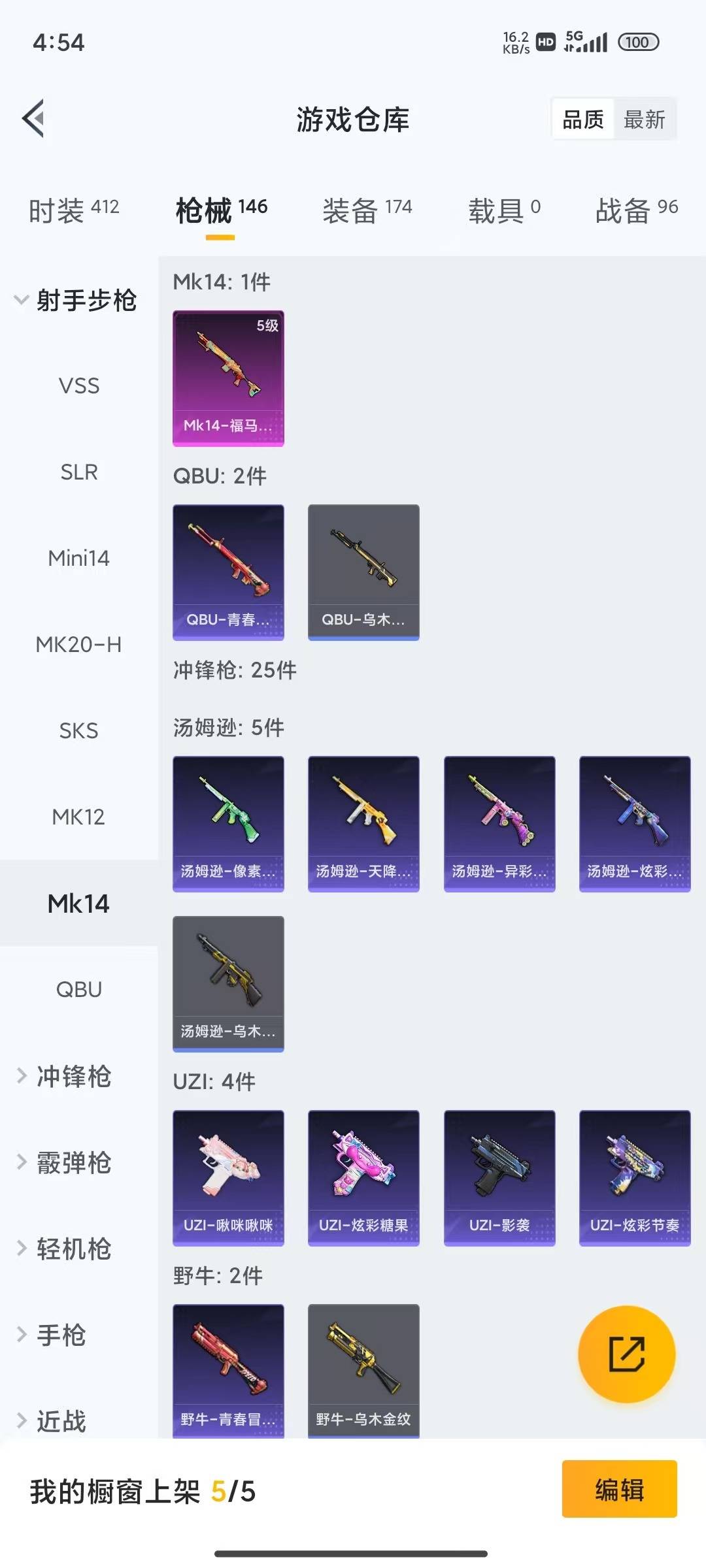Tap the back arrow to leave 游戏仓库
Viewport: 706px width, 1568px height.
(34, 119)
